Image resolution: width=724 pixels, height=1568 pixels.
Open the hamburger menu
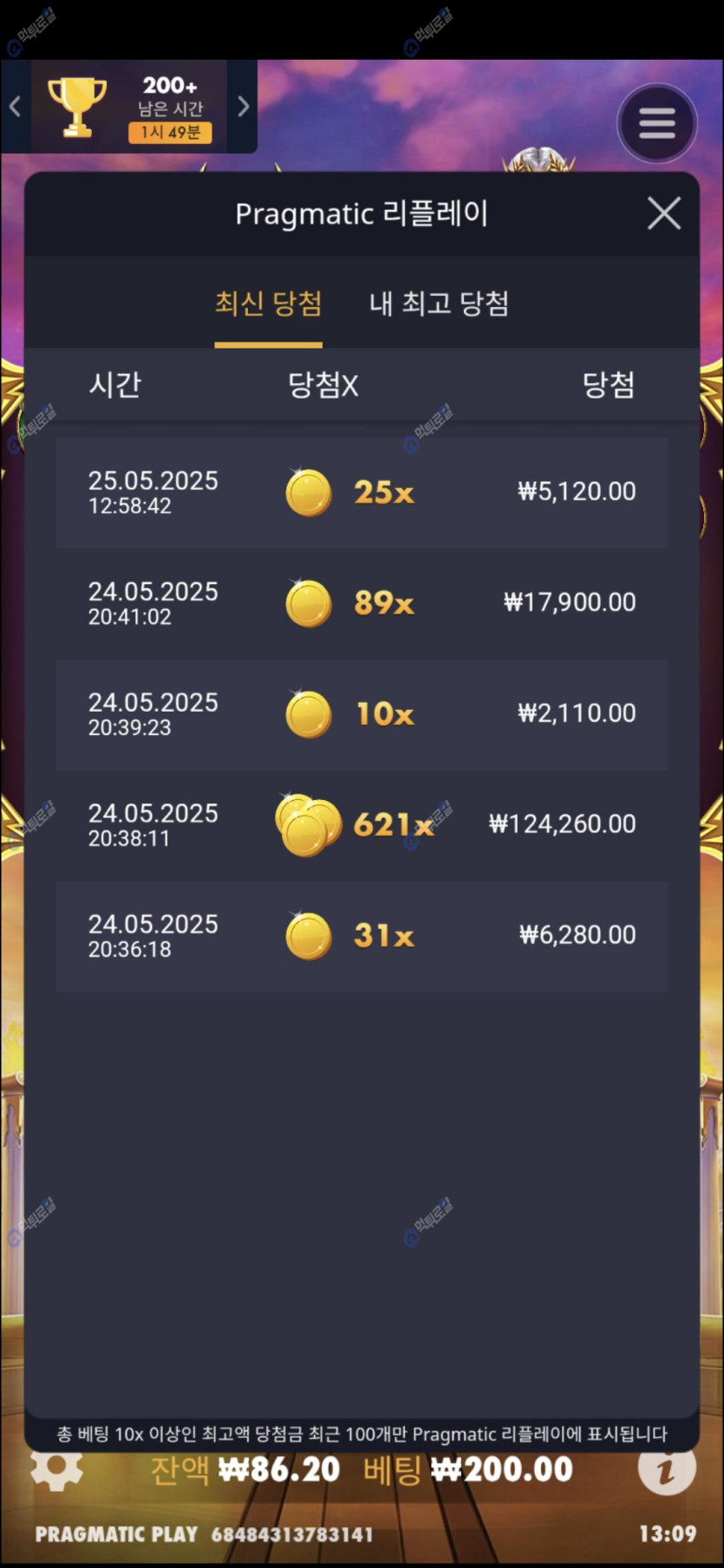(x=656, y=123)
